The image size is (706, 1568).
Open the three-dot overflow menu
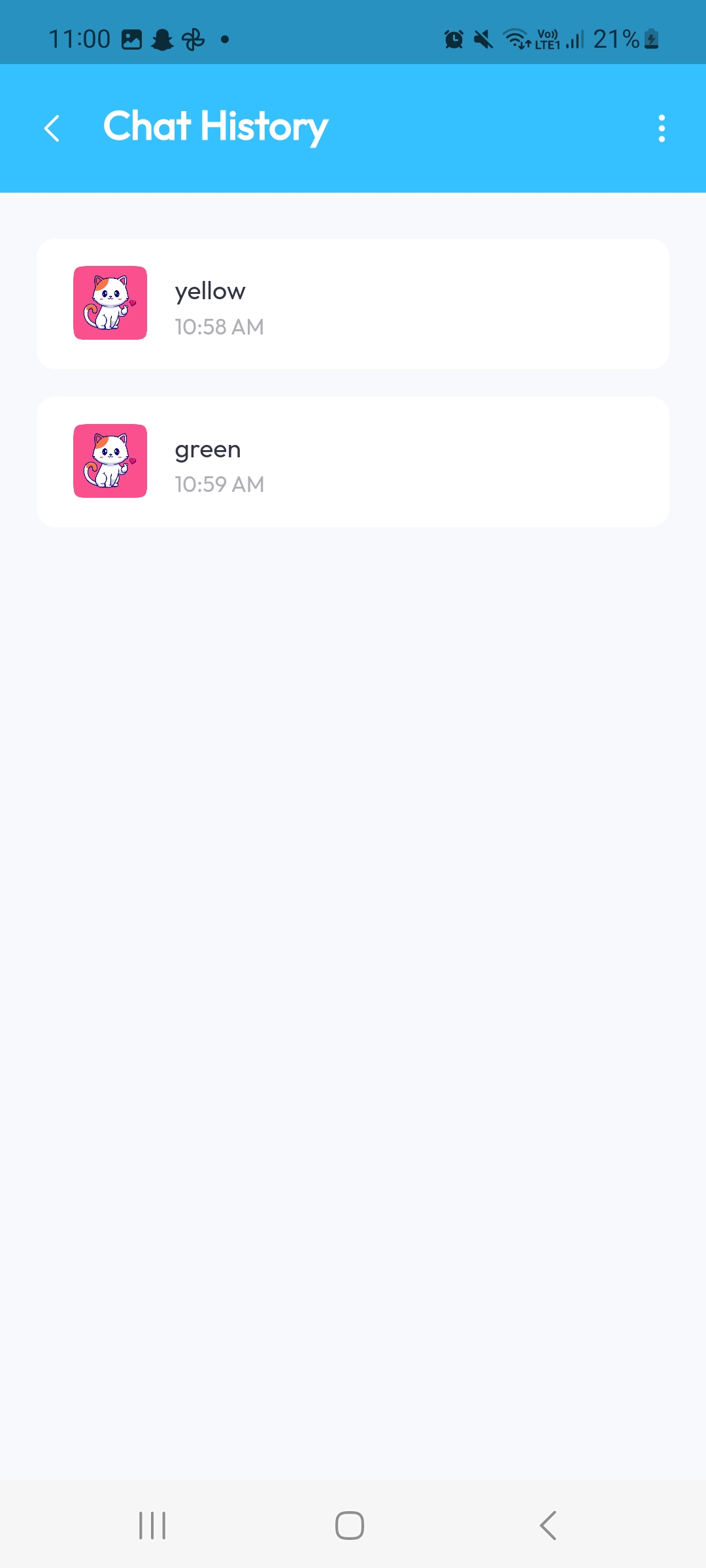tap(662, 128)
